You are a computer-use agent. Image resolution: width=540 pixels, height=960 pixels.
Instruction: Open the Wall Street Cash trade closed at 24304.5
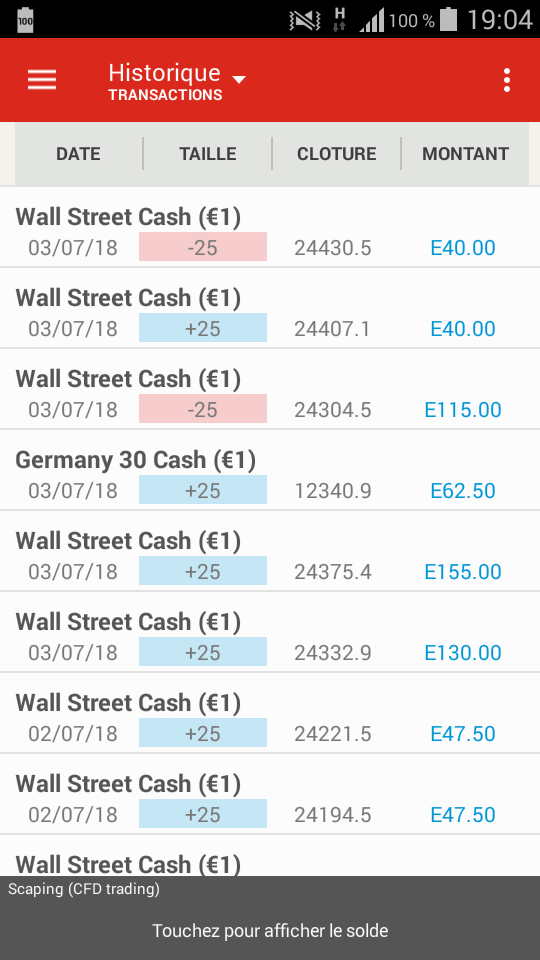270,389
